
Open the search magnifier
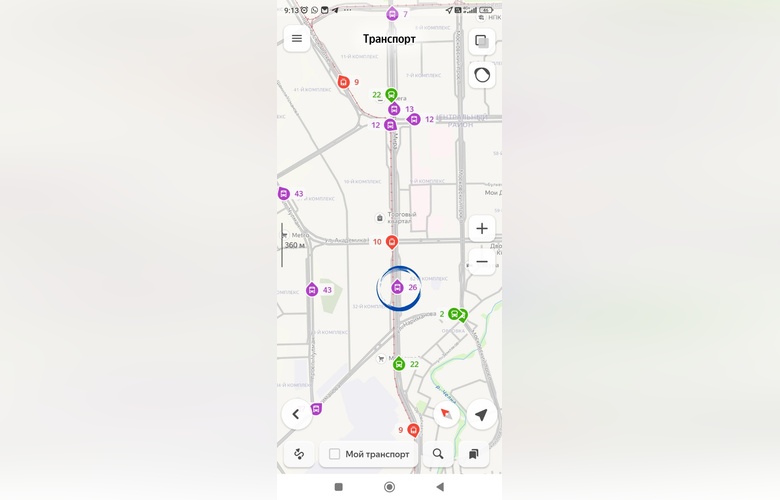click(438, 454)
